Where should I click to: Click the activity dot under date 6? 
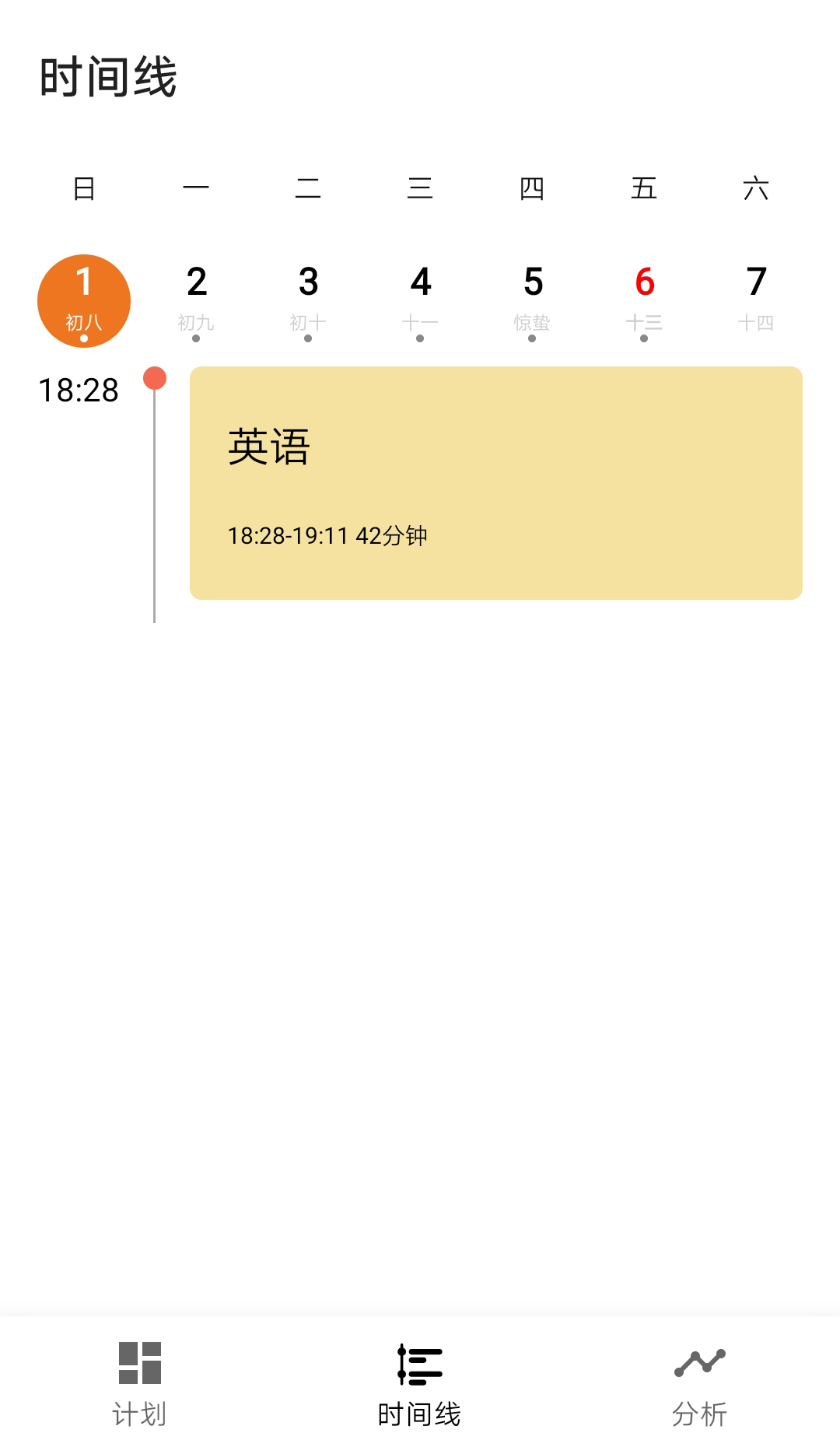tap(644, 338)
